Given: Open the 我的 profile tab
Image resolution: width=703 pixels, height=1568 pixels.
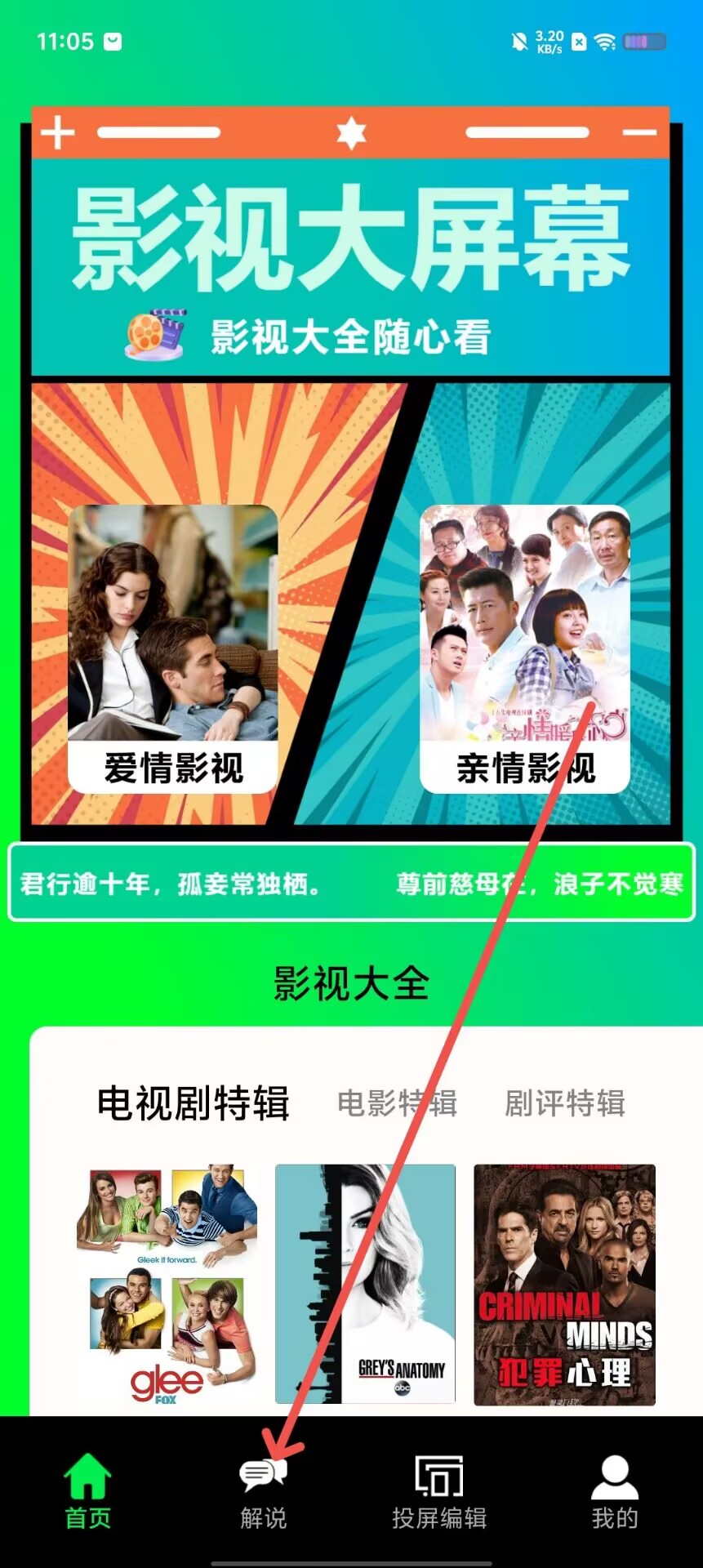Looking at the screenshot, I should tap(614, 1492).
